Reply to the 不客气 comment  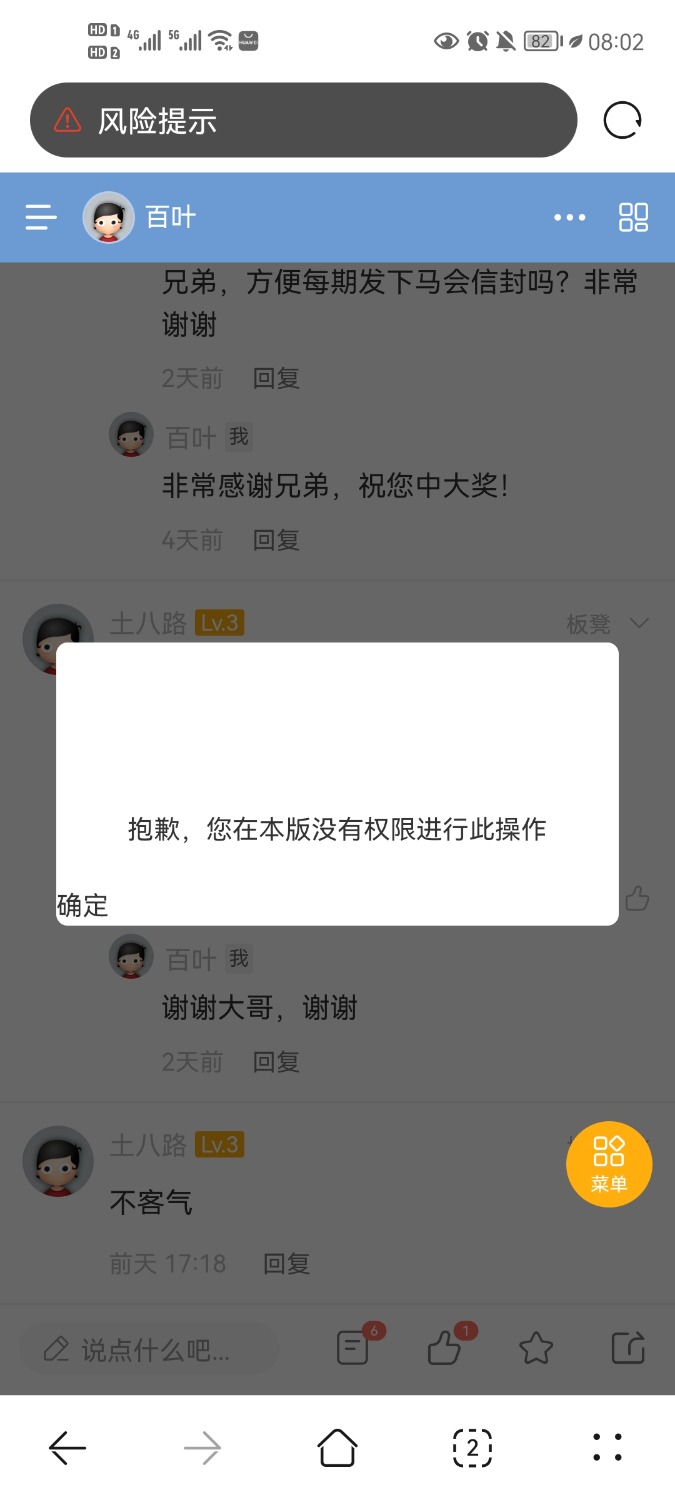click(x=287, y=1264)
